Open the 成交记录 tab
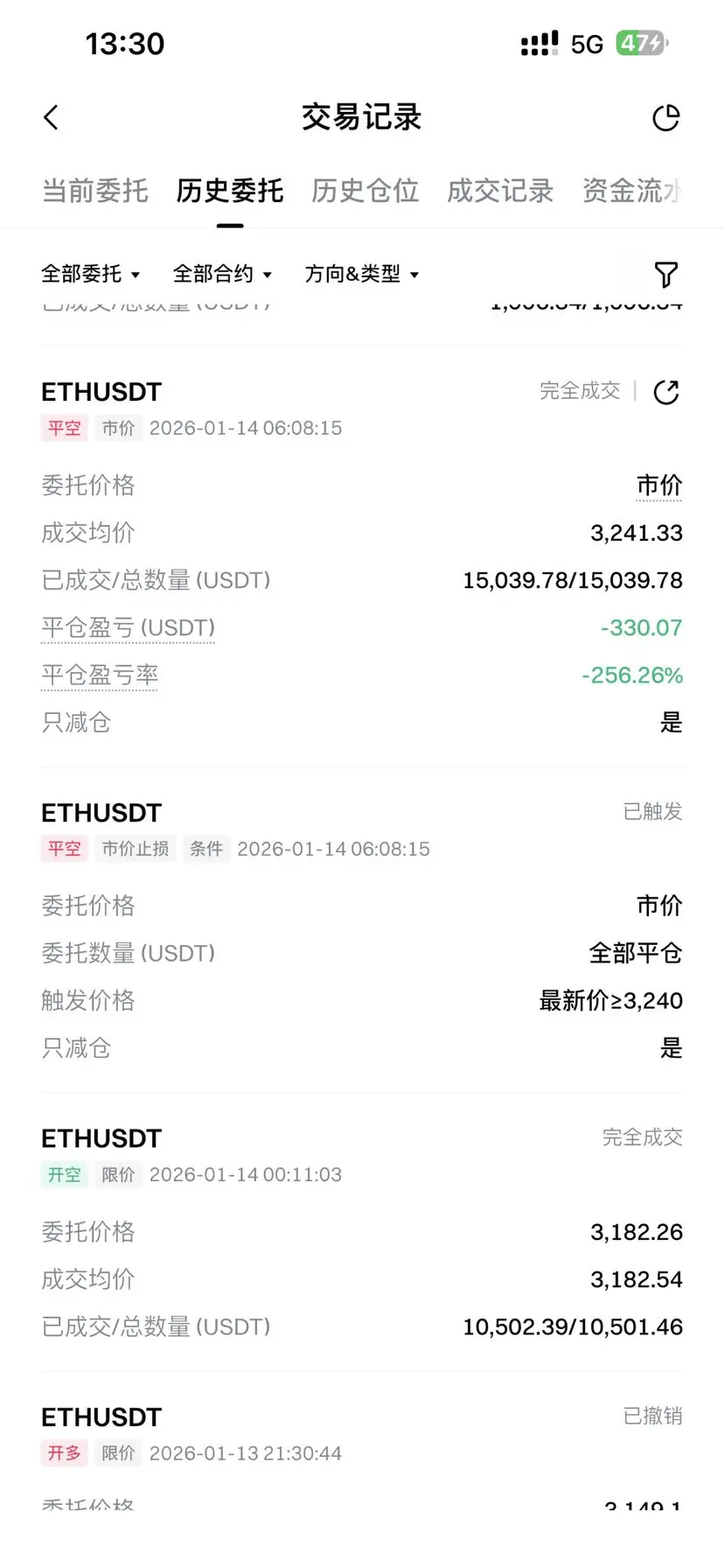The height and width of the screenshot is (1568, 724). pyautogui.click(x=500, y=191)
